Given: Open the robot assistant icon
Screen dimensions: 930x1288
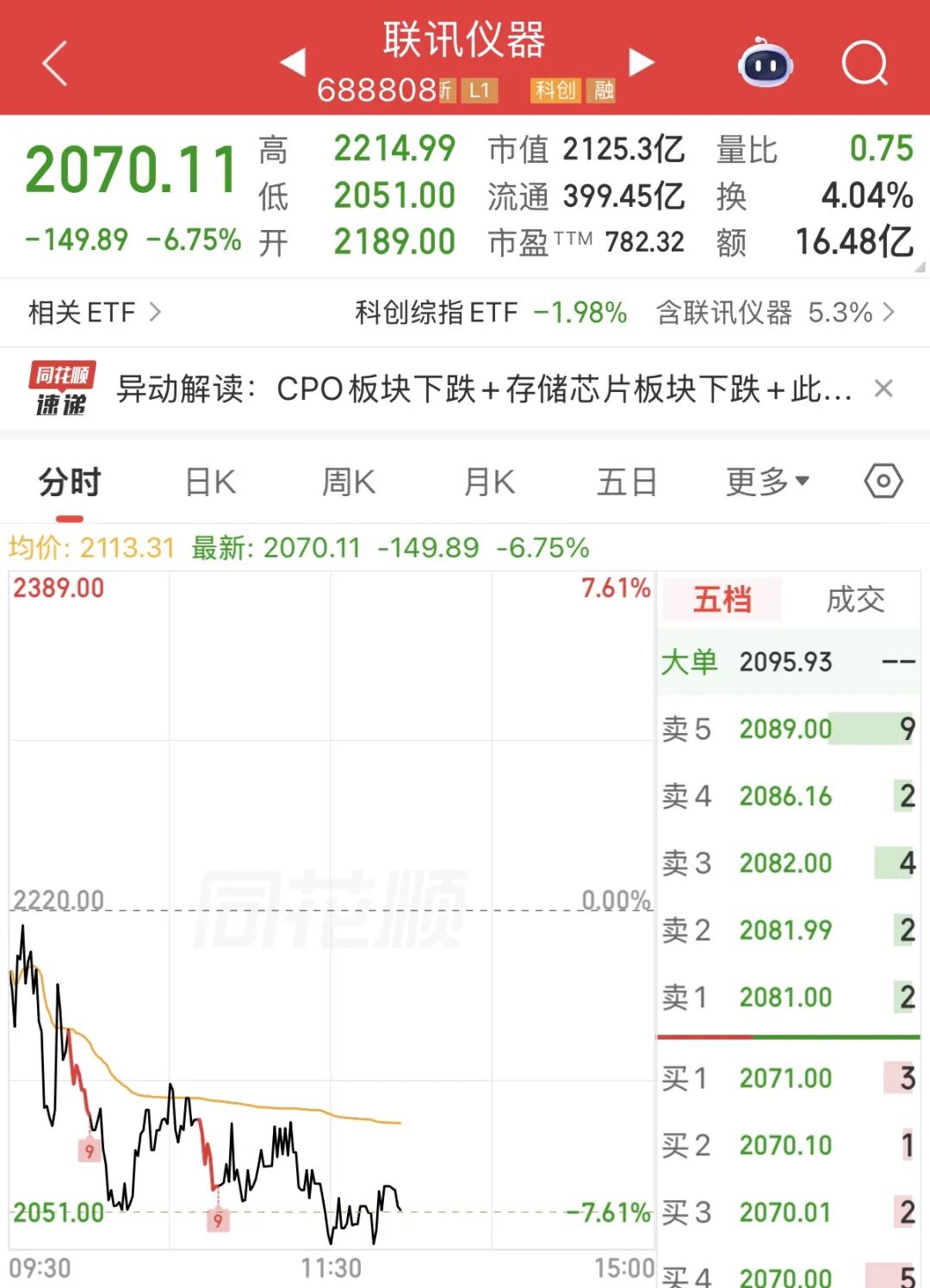Looking at the screenshot, I should click(766, 63).
